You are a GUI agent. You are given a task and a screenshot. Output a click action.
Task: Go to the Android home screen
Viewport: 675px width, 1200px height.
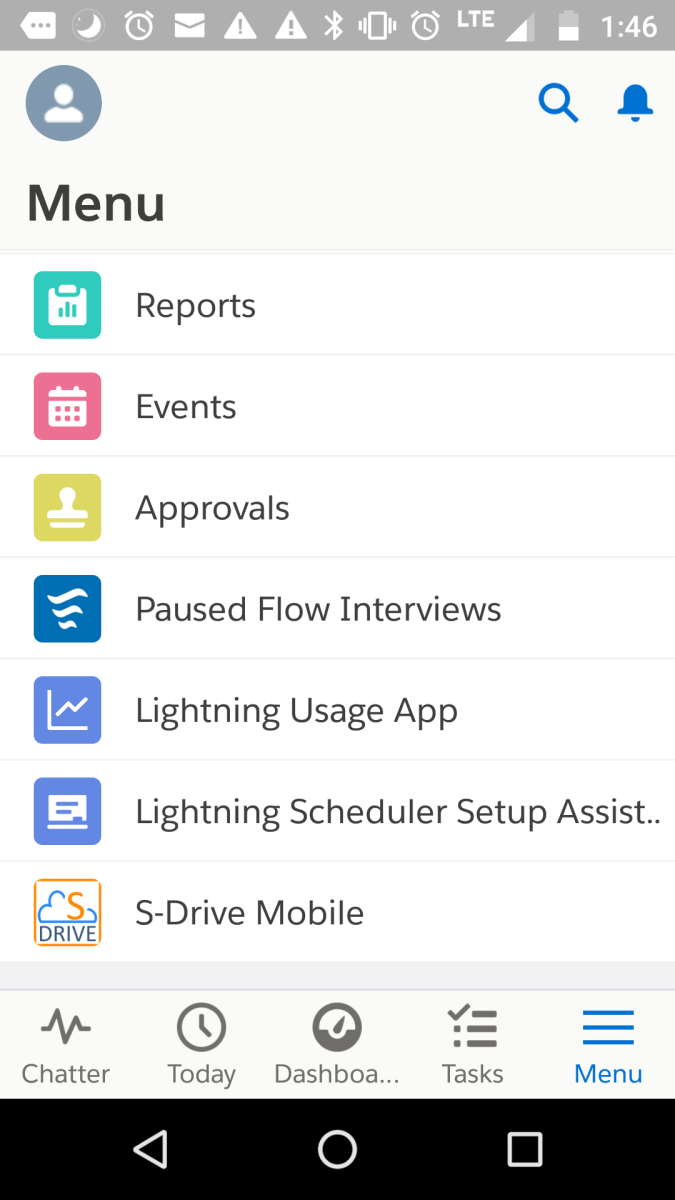(x=337, y=1150)
